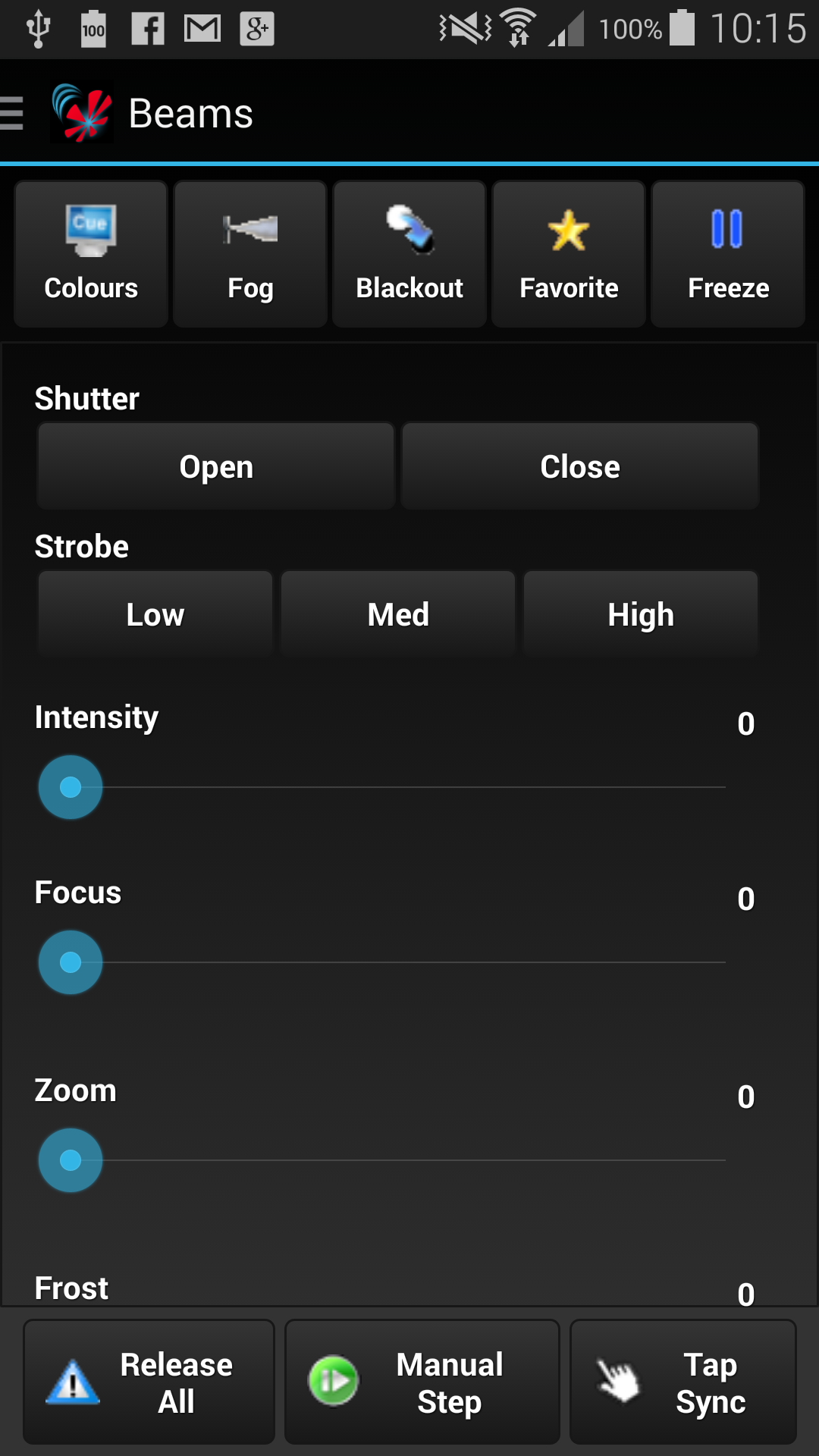Select the Favorite button

coord(569,254)
